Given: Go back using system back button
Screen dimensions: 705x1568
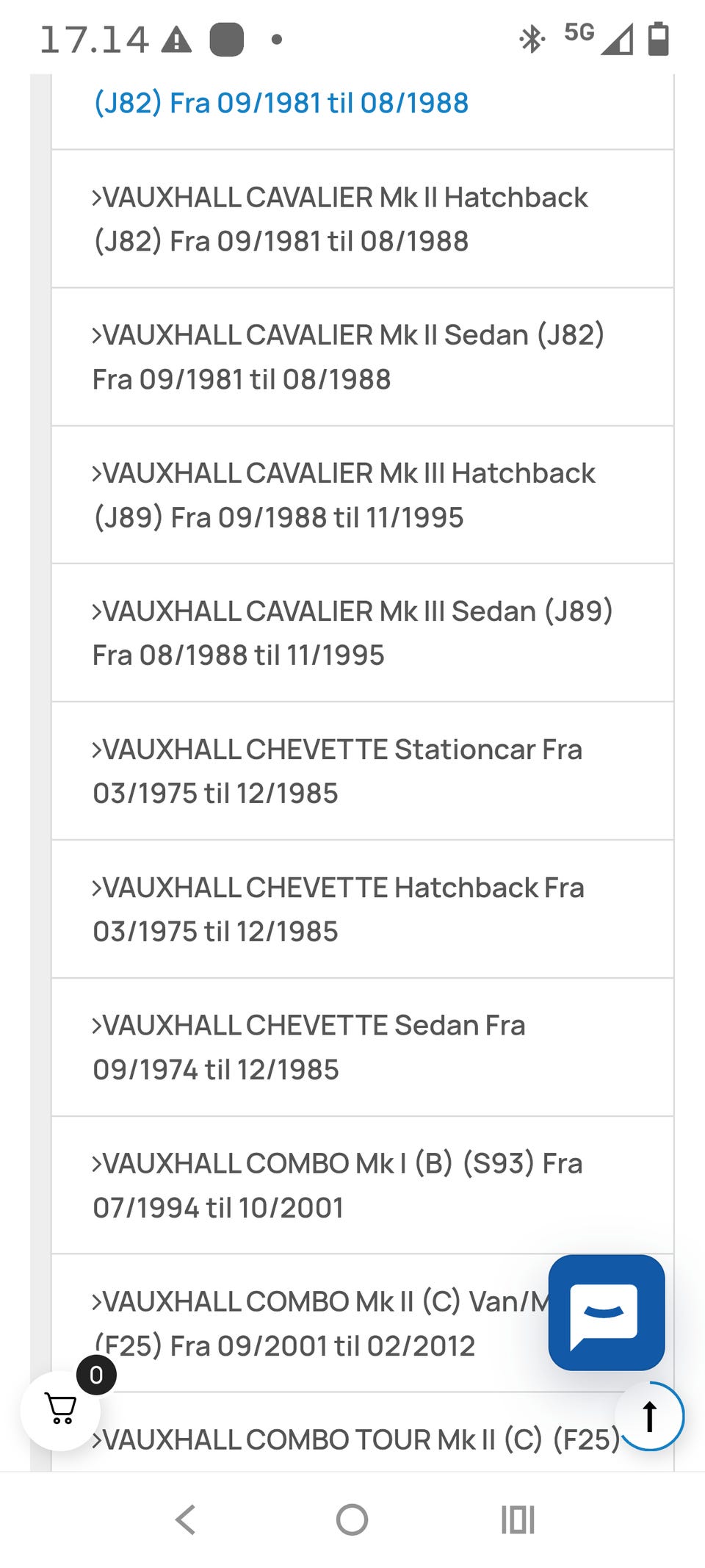Looking at the screenshot, I should coord(186,1520).
